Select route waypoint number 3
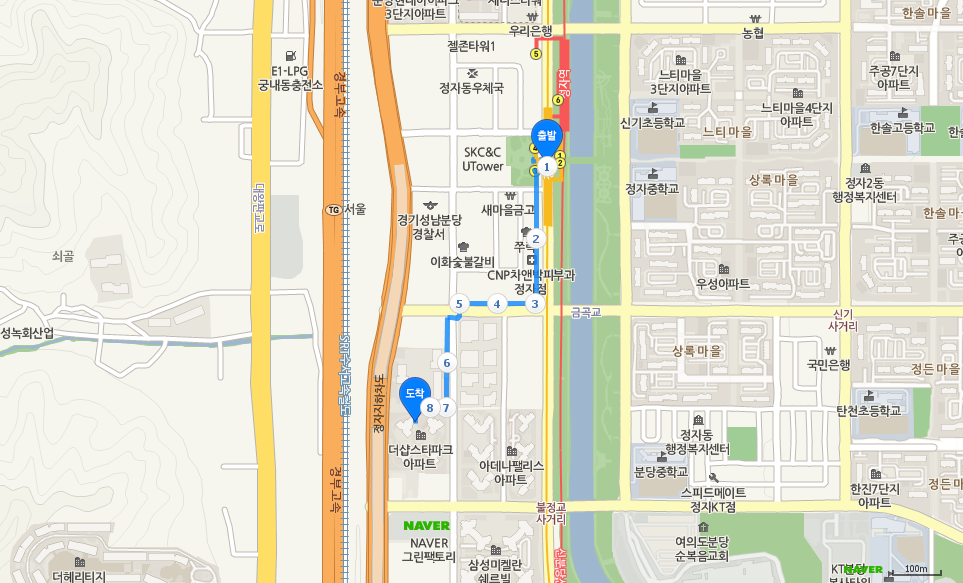The height and width of the screenshot is (583, 963). coord(535,304)
